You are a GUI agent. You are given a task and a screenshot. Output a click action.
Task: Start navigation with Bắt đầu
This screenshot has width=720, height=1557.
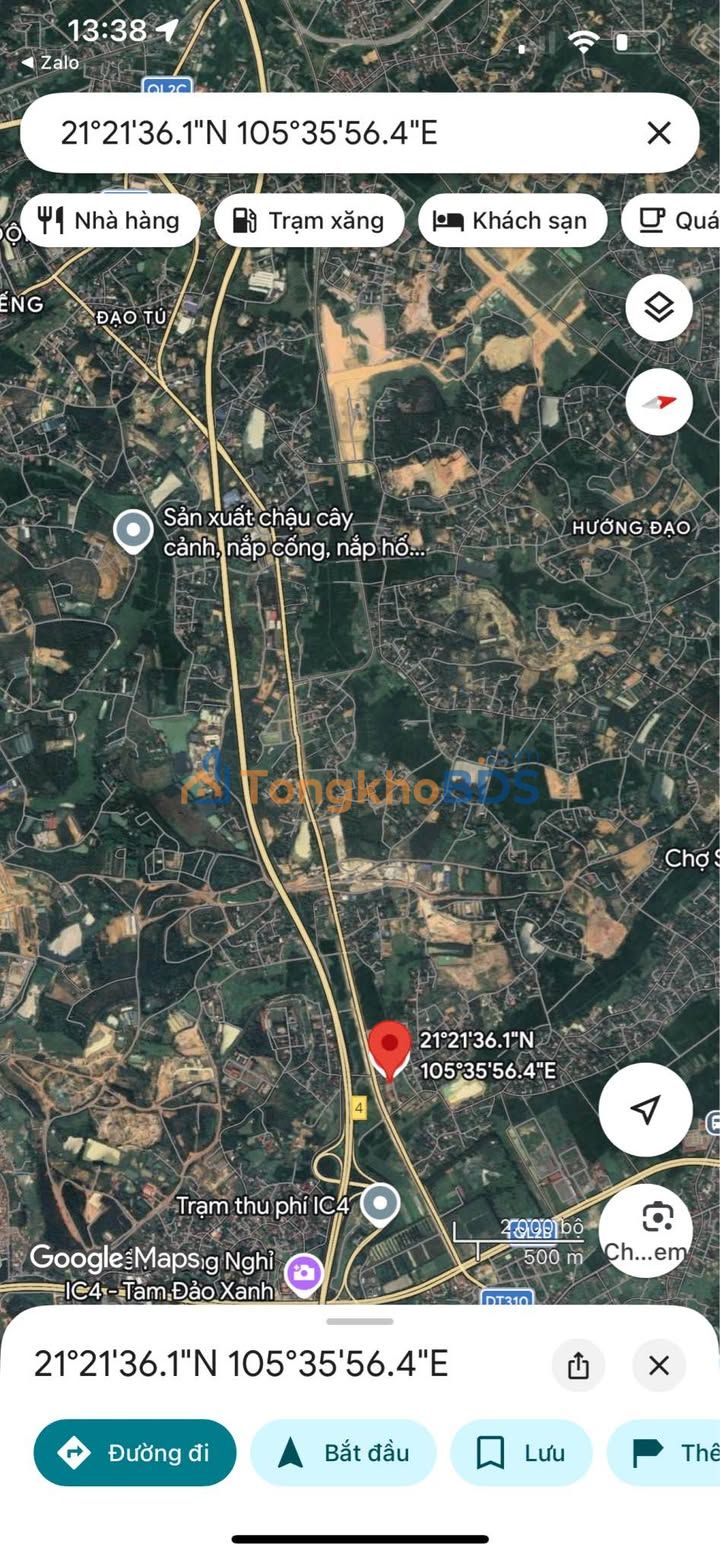click(343, 1453)
